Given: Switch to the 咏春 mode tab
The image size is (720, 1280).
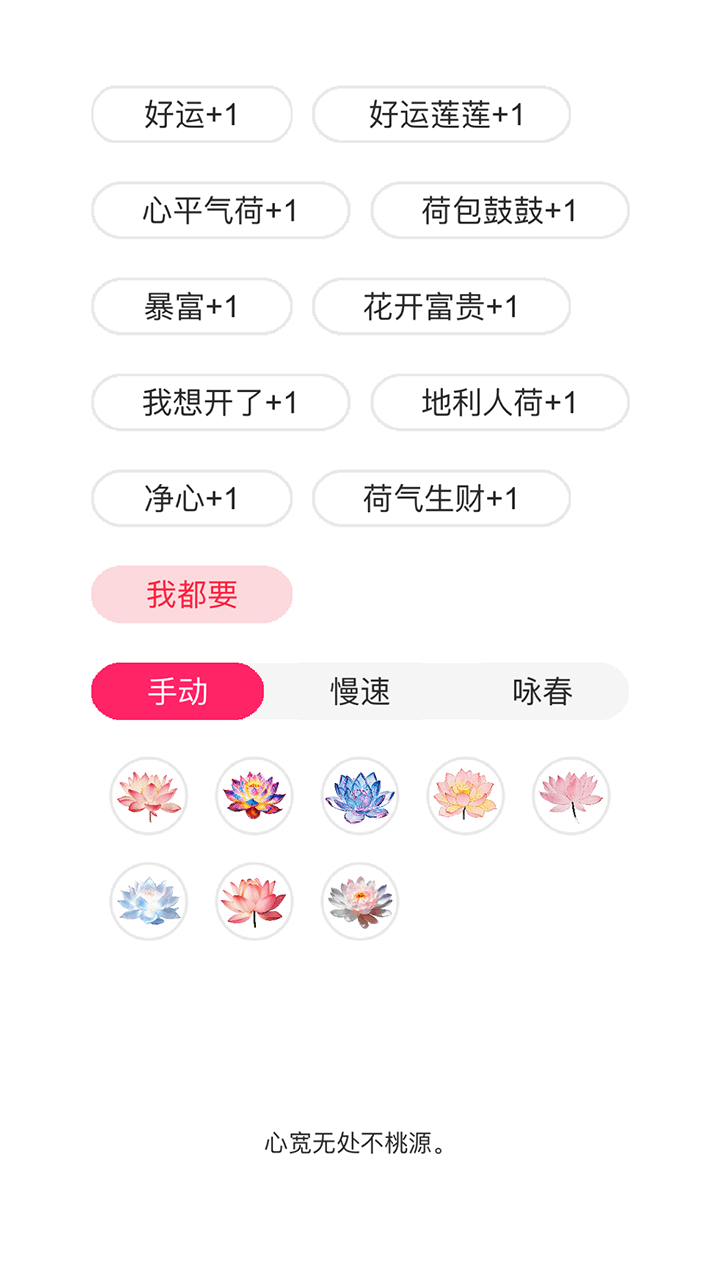Looking at the screenshot, I should pyautogui.click(x=544, y=691).
